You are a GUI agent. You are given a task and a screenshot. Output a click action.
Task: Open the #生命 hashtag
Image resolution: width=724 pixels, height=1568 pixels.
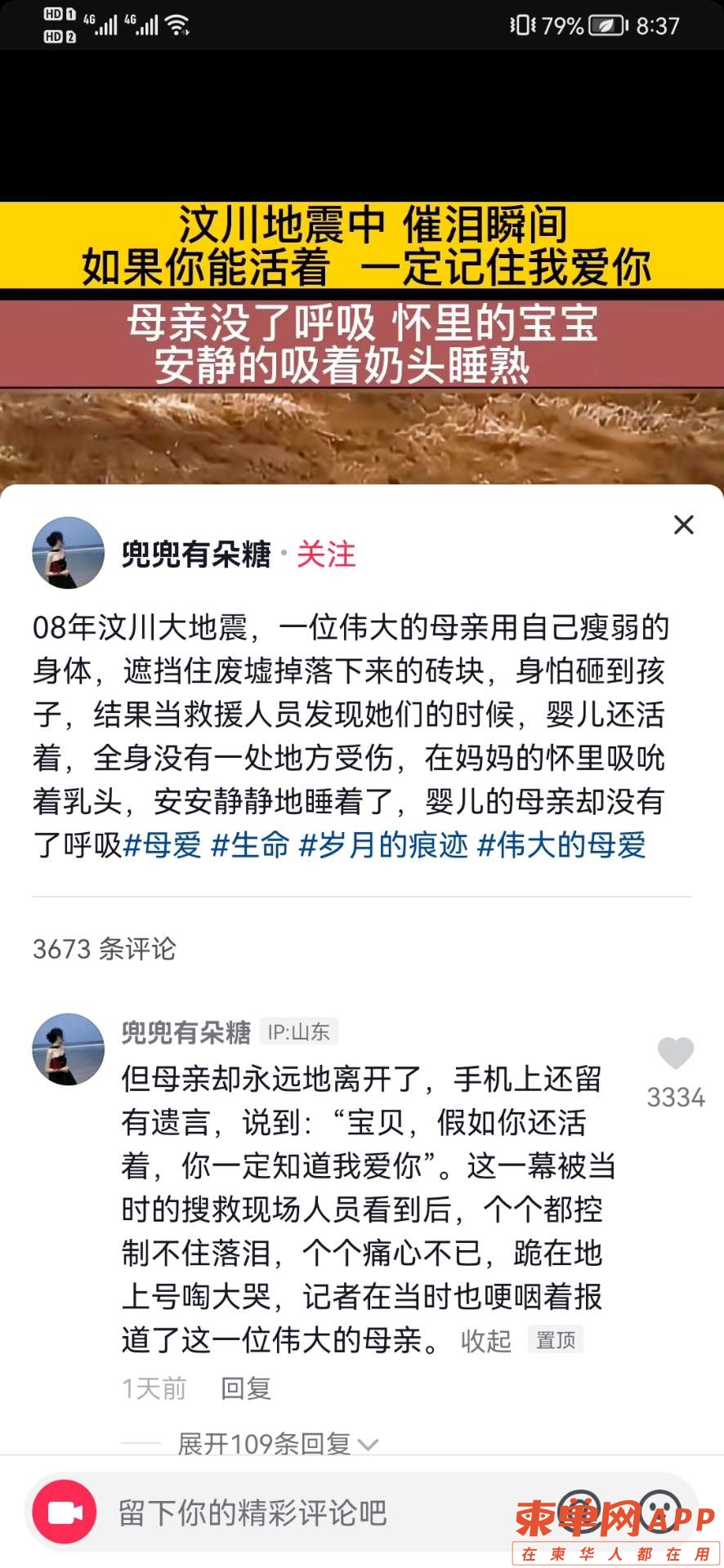[250, 845]
